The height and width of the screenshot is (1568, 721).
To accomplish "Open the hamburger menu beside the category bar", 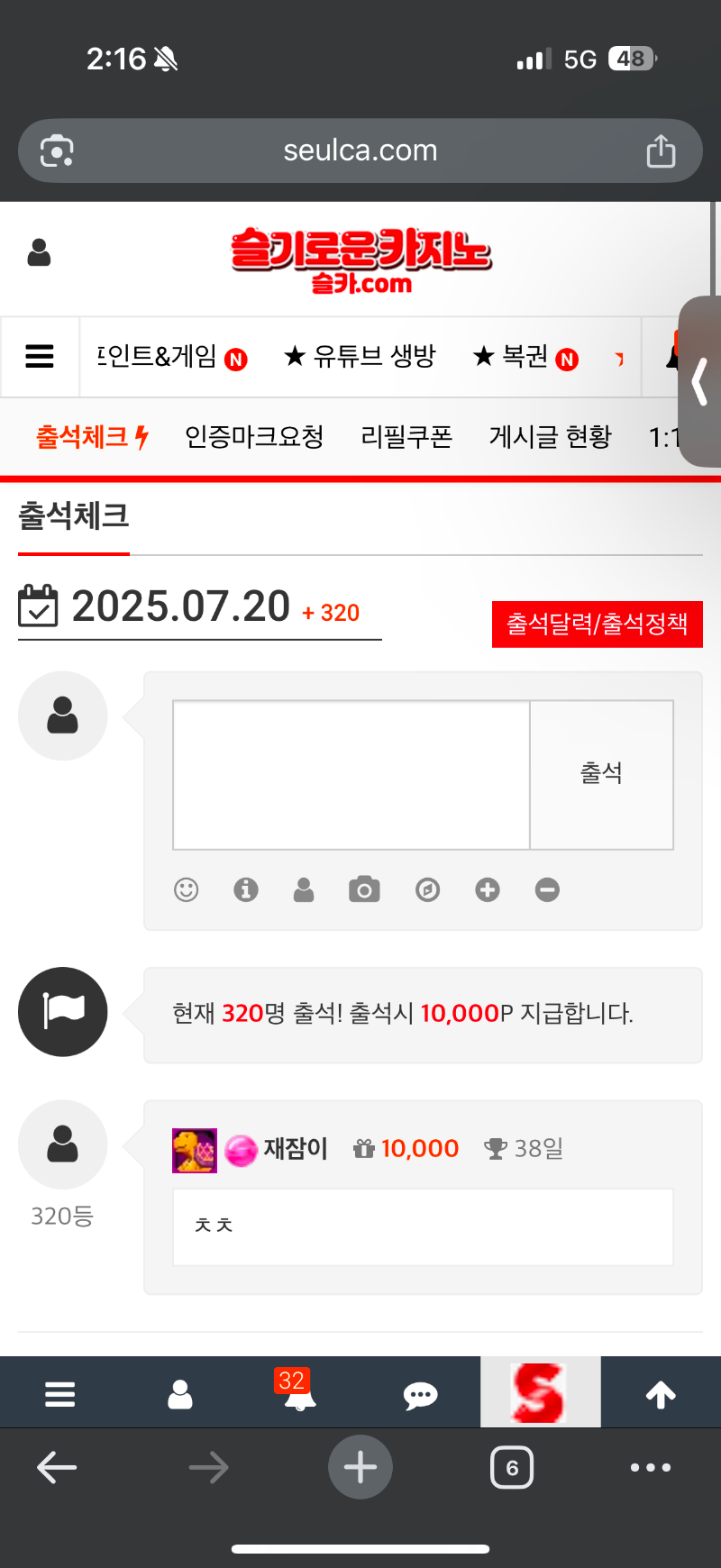I will (x=40, y=357).
